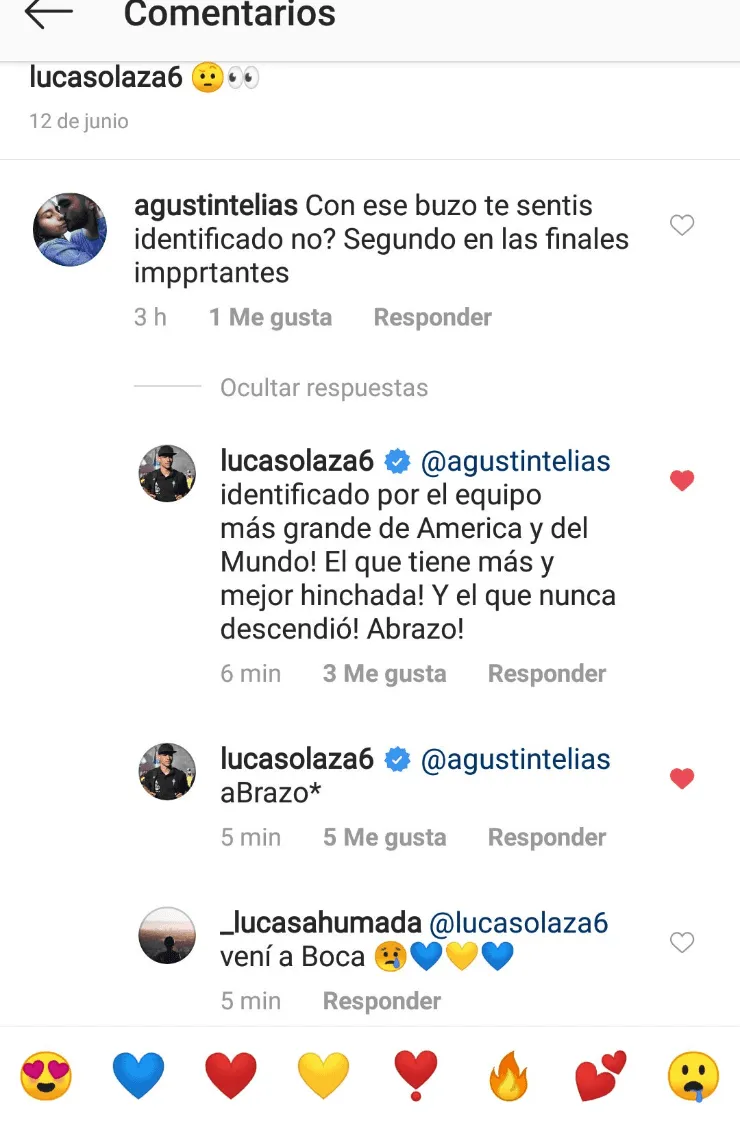Like agustintelias's comment about the buzo
Screen dimensions: 740x1121
click(x=682, y=226)
